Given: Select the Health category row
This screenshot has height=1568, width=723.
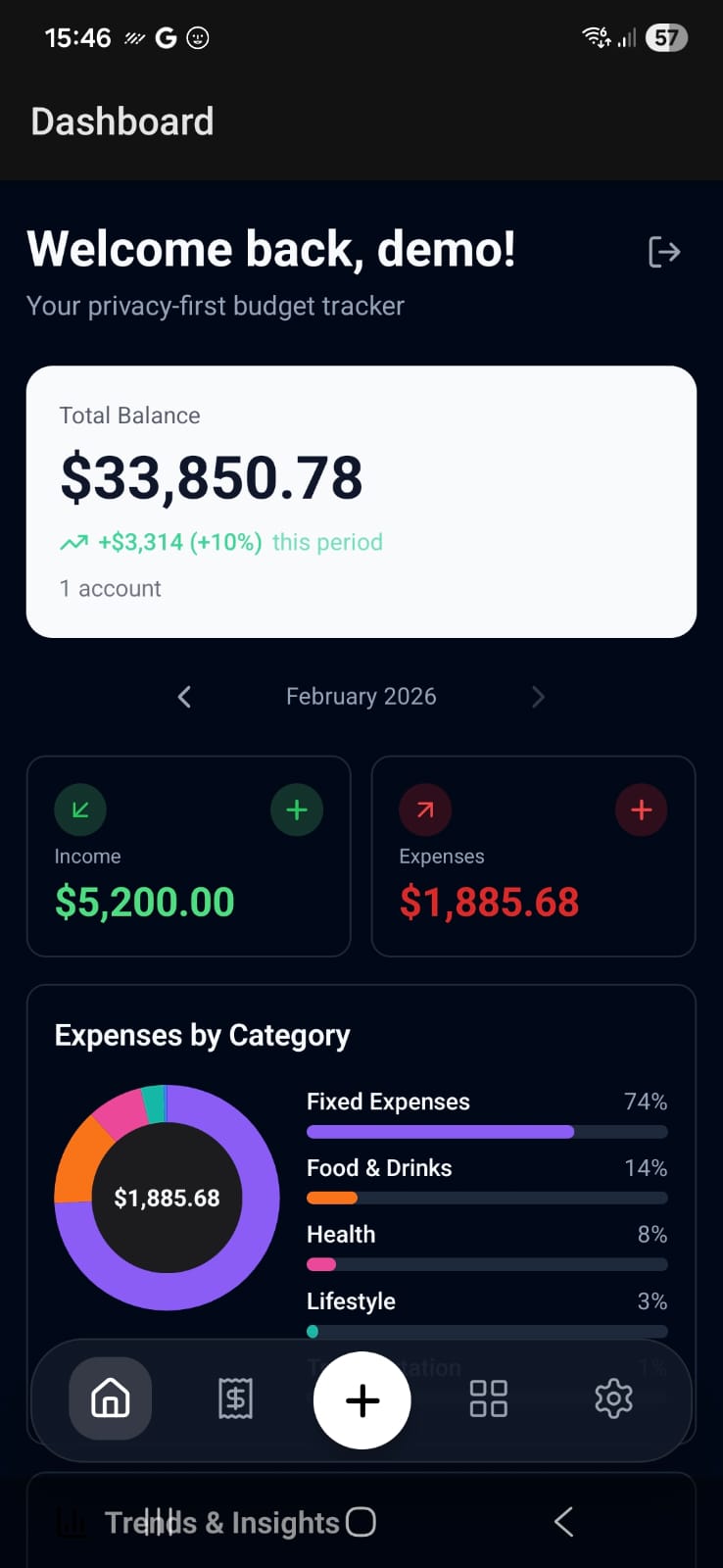Looking at the screenshot, I should tap(486, 1247).
